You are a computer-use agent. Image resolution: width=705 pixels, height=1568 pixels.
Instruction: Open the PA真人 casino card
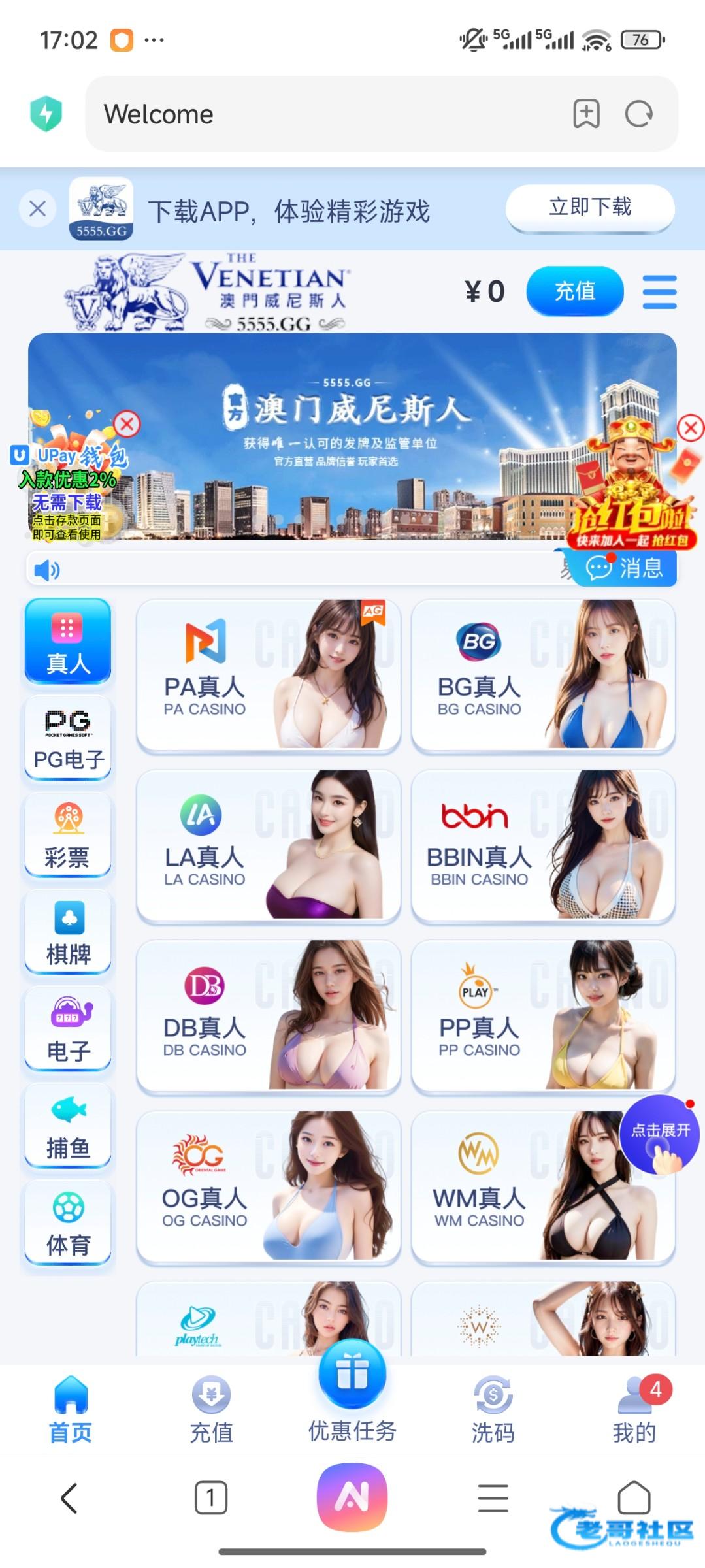pyautogui.click(x=268, y=674)
